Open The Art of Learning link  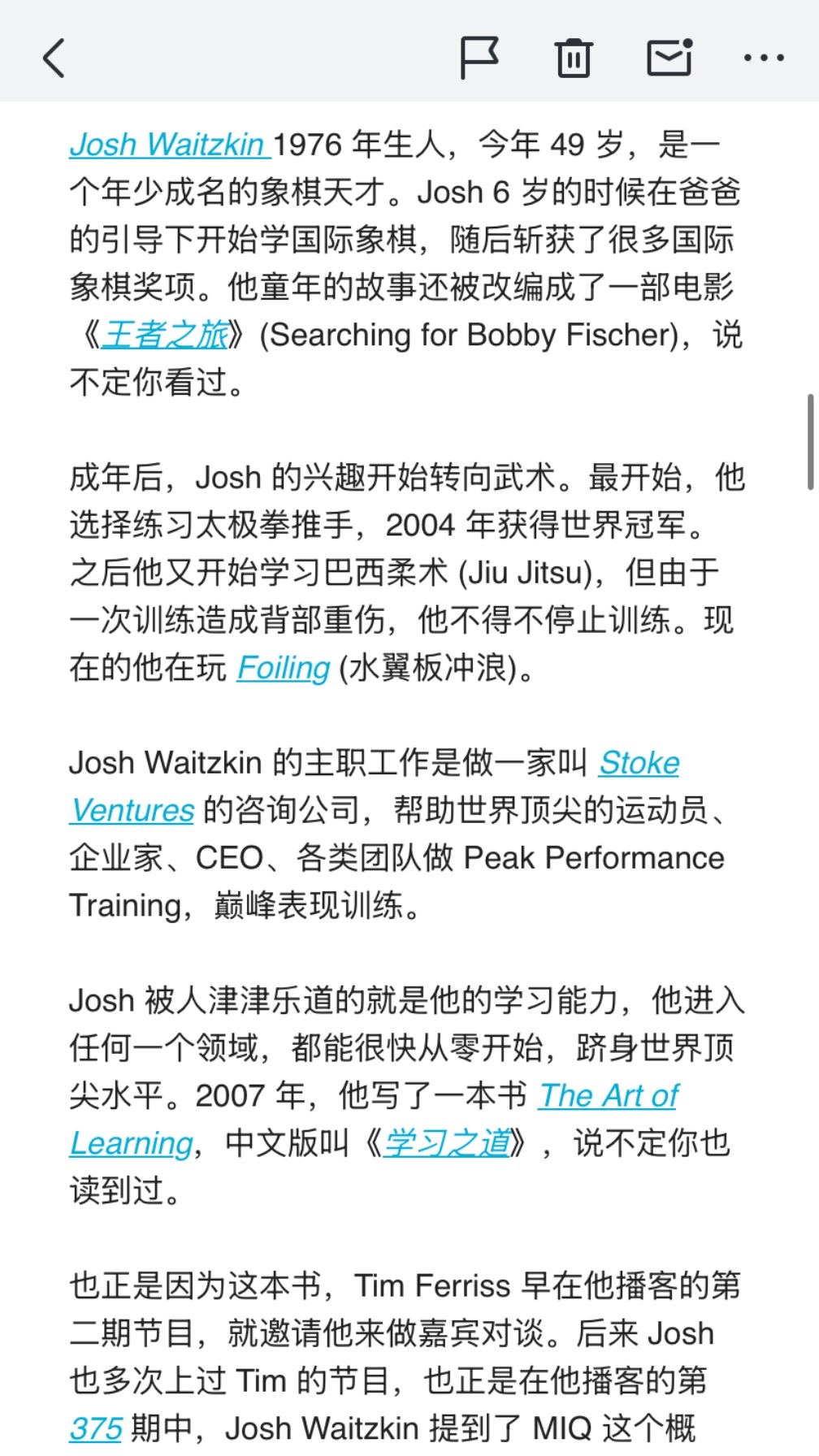(609, 1095)
